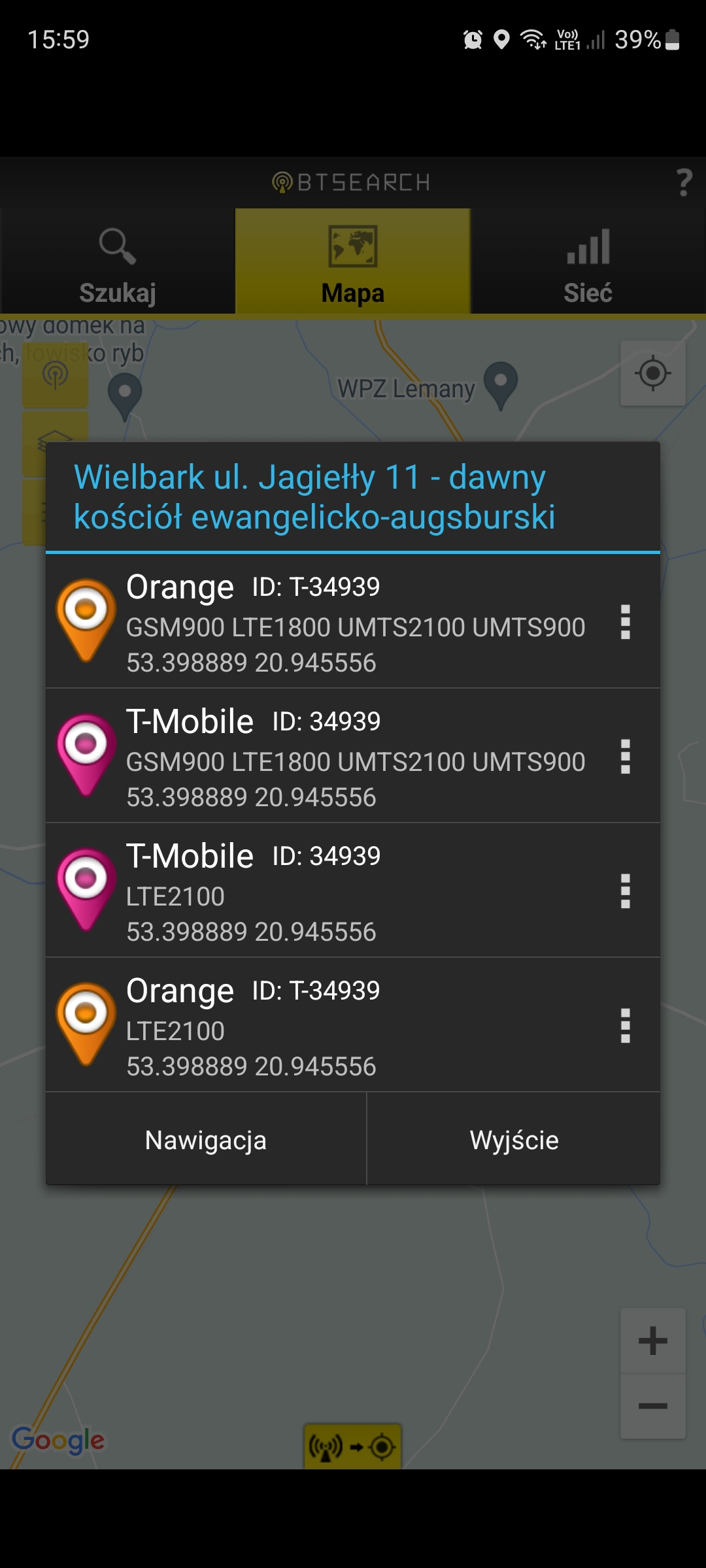This screenshot has width=706, height=1568.
Task: Close the dialog with Wyjście
Action: pyautogui.click(x=514, y=1139)
